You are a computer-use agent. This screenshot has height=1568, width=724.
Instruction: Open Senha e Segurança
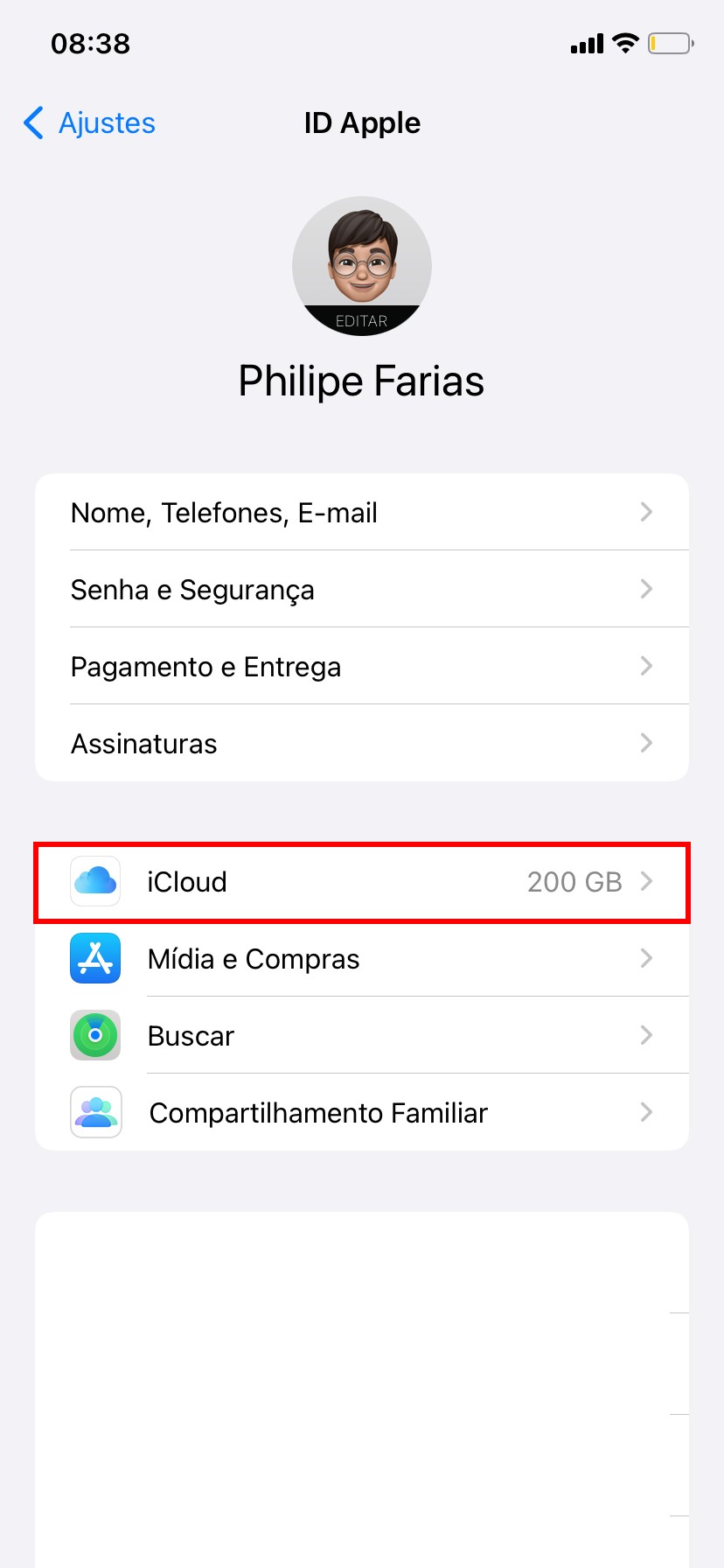pyautogui.click(x=361, y=590)
